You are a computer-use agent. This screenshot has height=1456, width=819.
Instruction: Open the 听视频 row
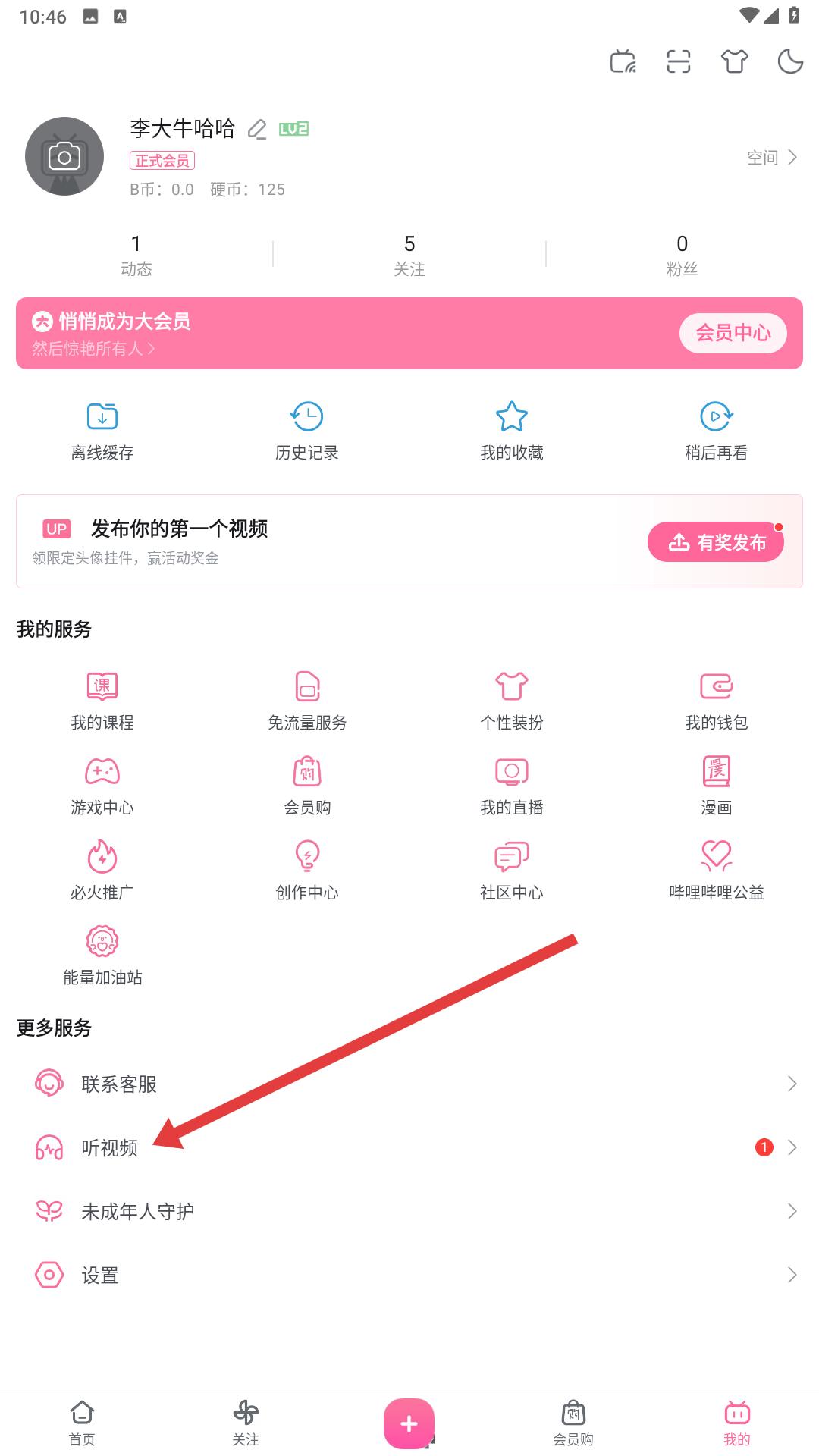tap(409, 1147)
